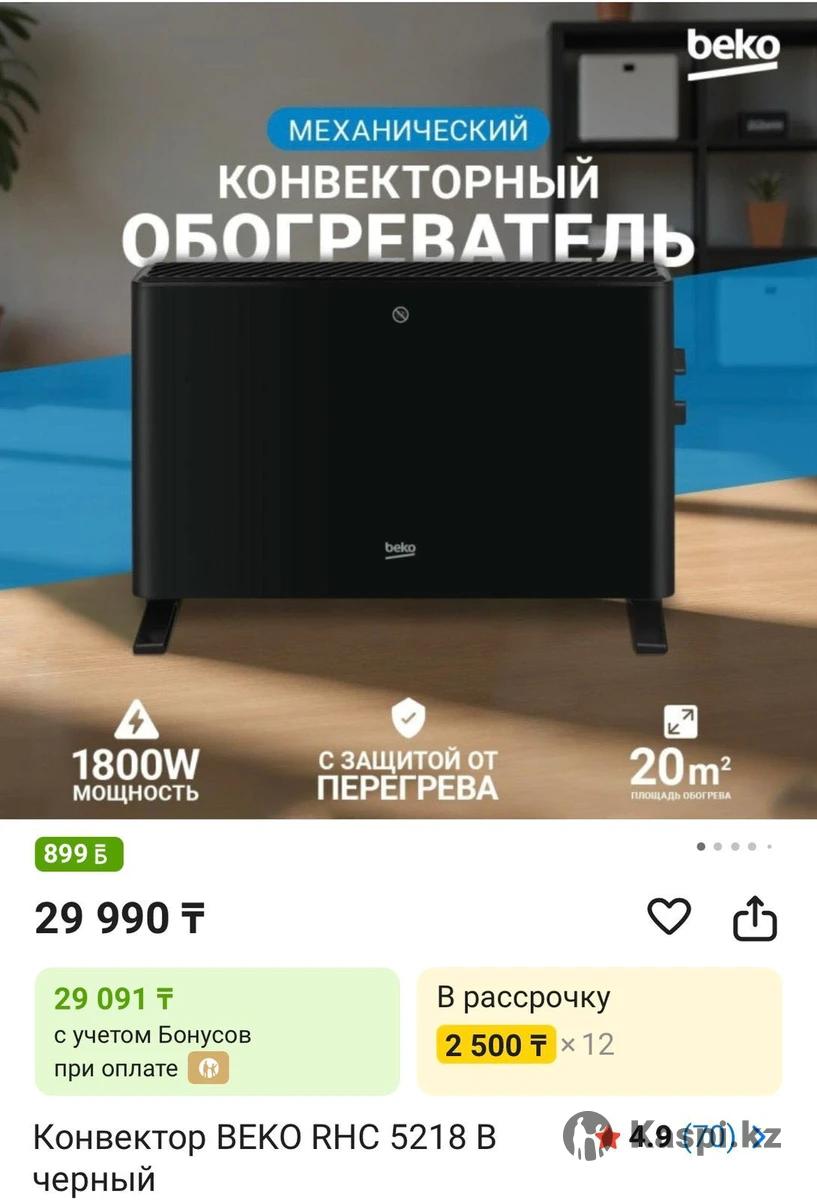Share this product listing

pos(755,918)
